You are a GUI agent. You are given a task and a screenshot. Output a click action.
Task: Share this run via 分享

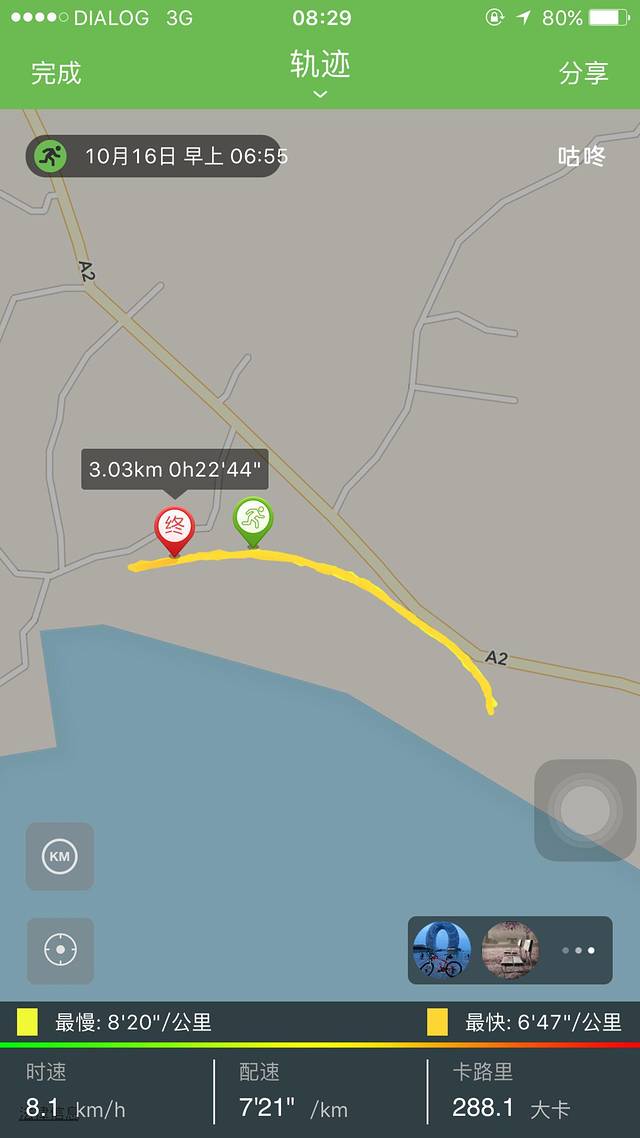pyautogui.click(x=584, y=73)
